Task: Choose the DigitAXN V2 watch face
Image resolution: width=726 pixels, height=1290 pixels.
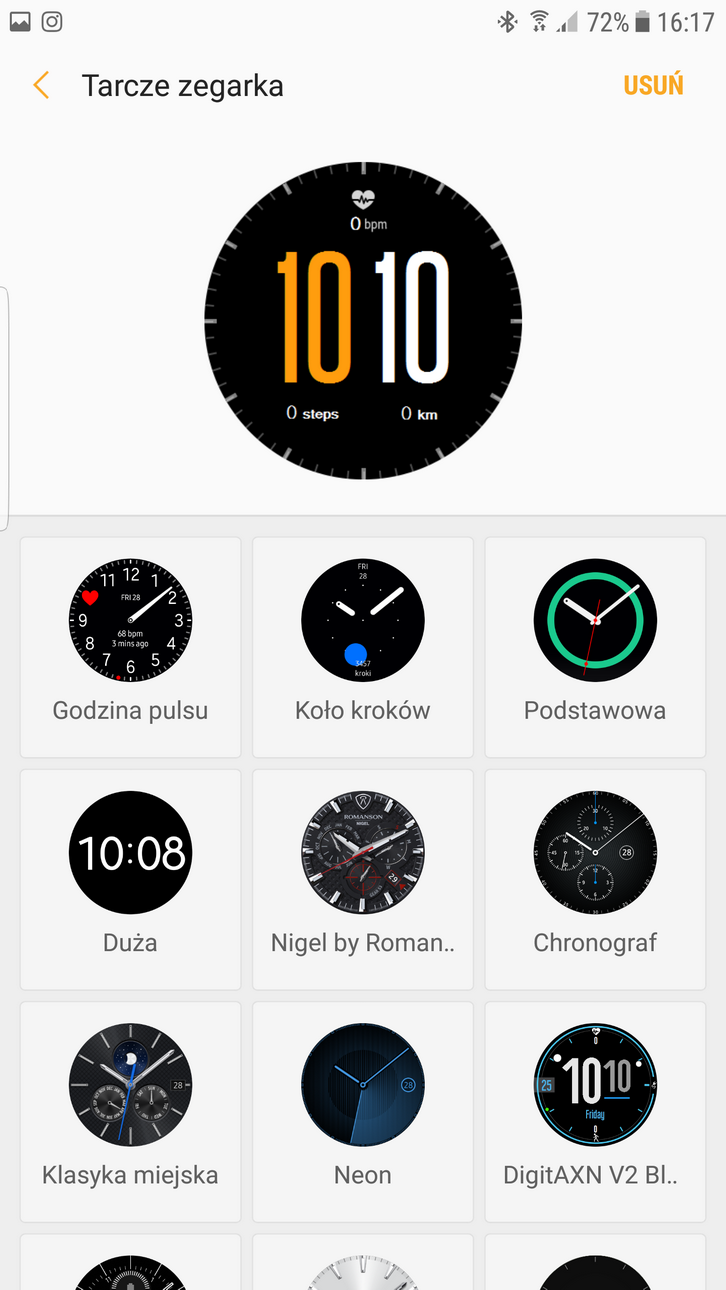Action: tap(595, 1110)
